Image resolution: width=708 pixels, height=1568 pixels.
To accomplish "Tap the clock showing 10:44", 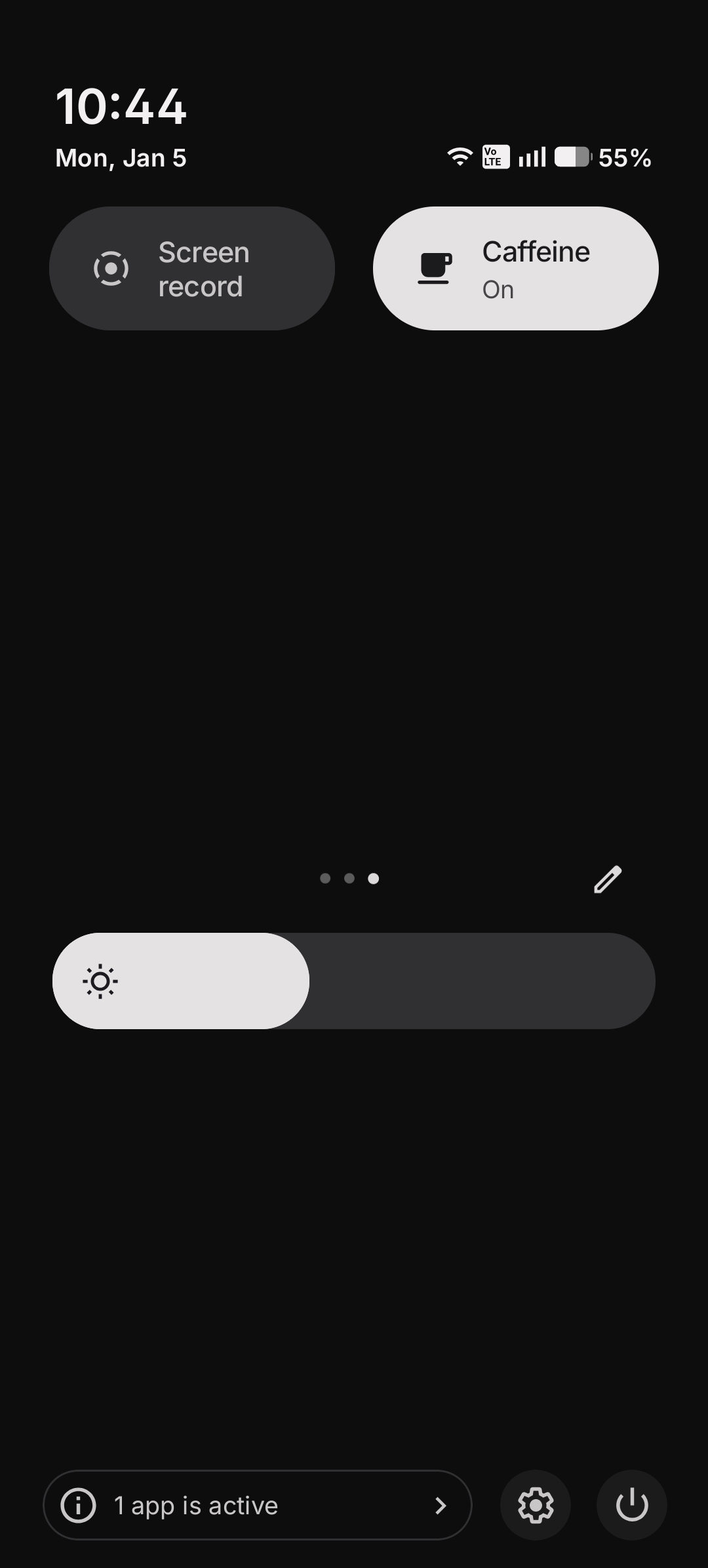I will pos(121,105).
